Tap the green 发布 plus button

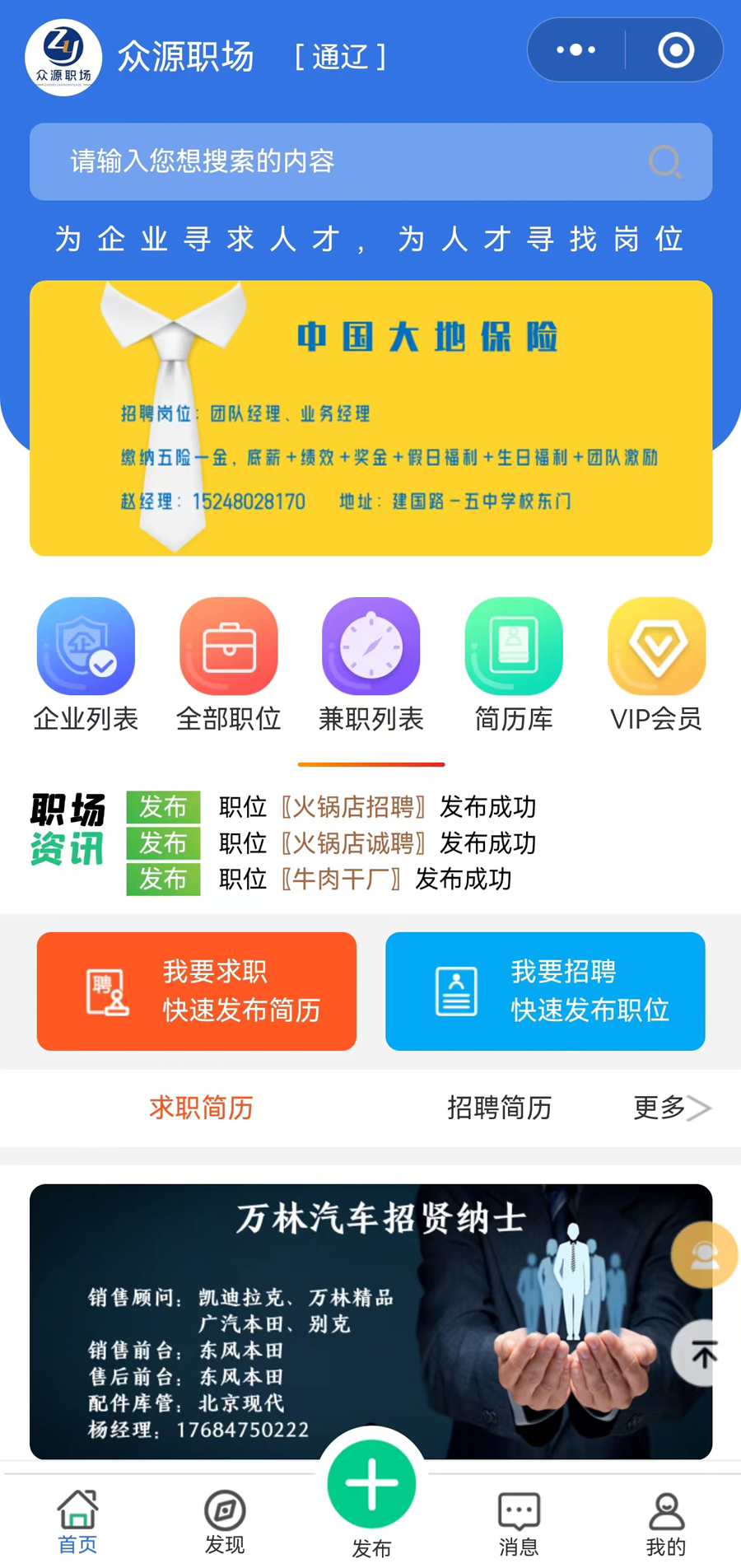pyautogui.click(x=371, y=1484)
